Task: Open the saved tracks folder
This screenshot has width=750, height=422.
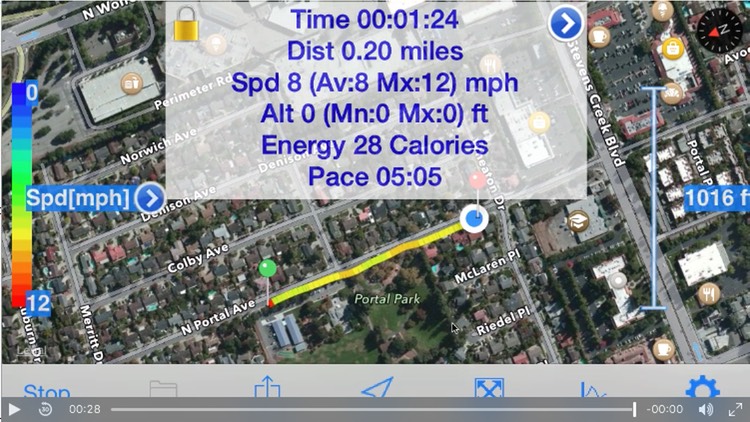Action: (x=163, y=390)
